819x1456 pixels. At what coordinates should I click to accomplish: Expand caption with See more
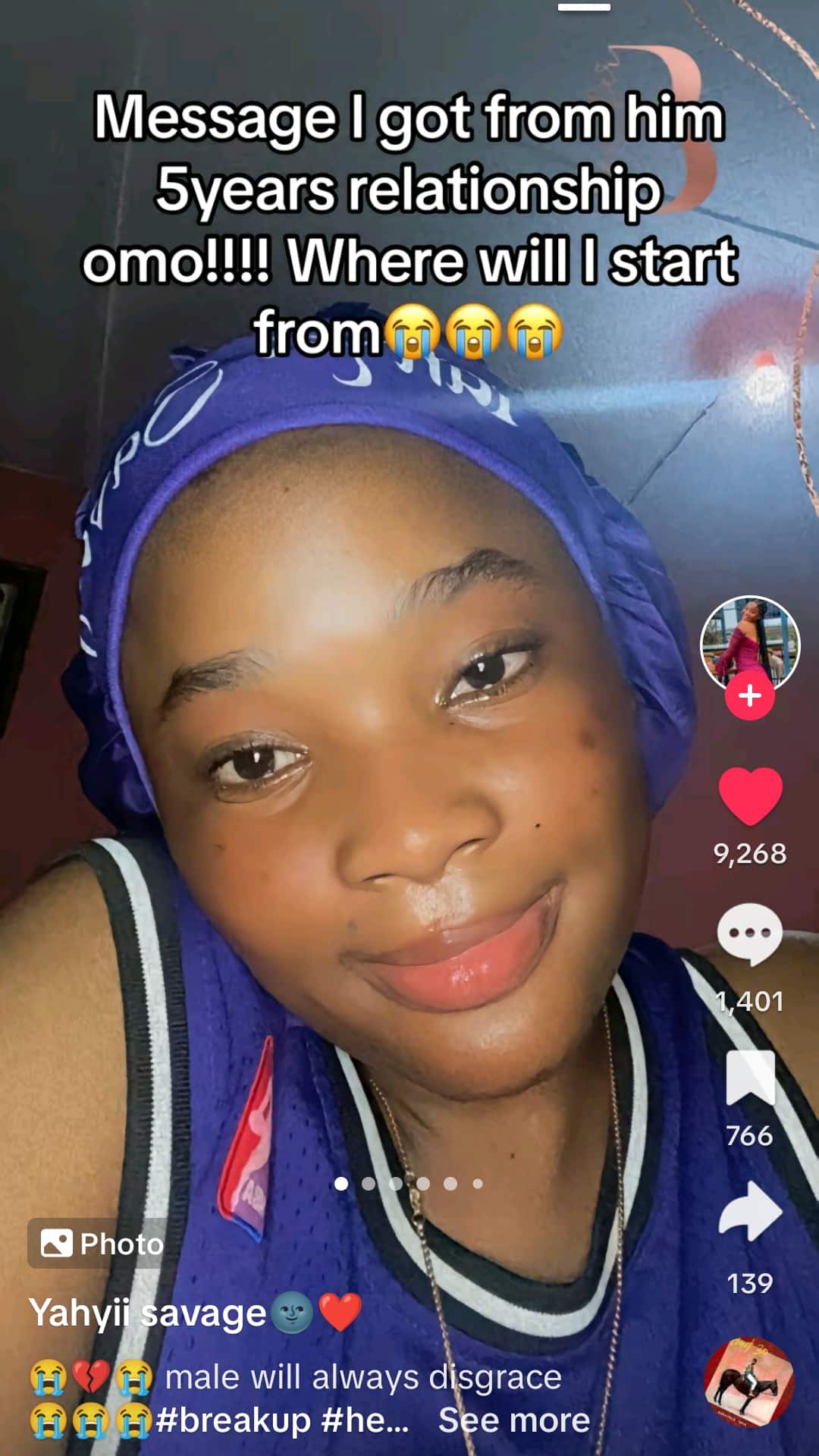(514, 1420)
